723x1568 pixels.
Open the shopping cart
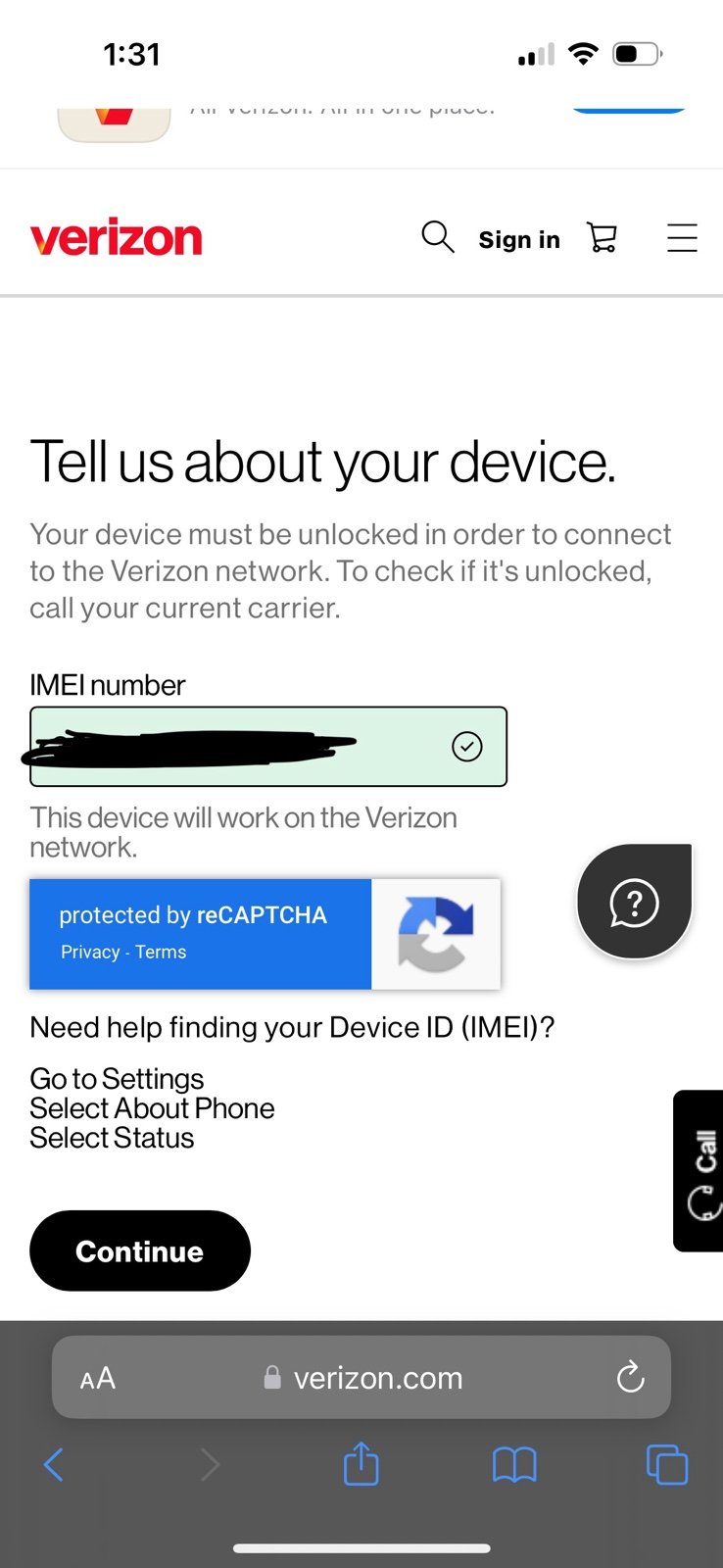[x=602, y=237]
